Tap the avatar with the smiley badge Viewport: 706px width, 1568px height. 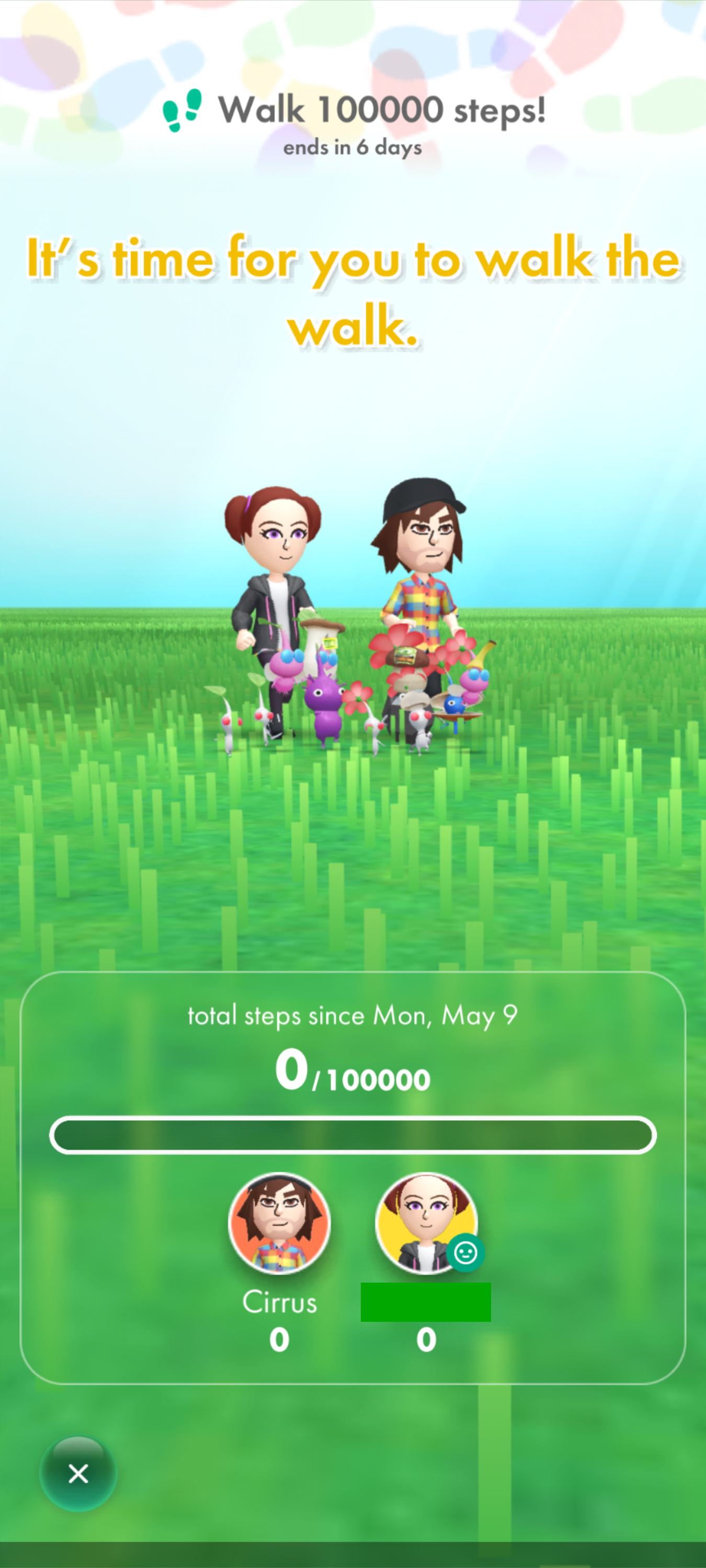(x=426, y=1223)
